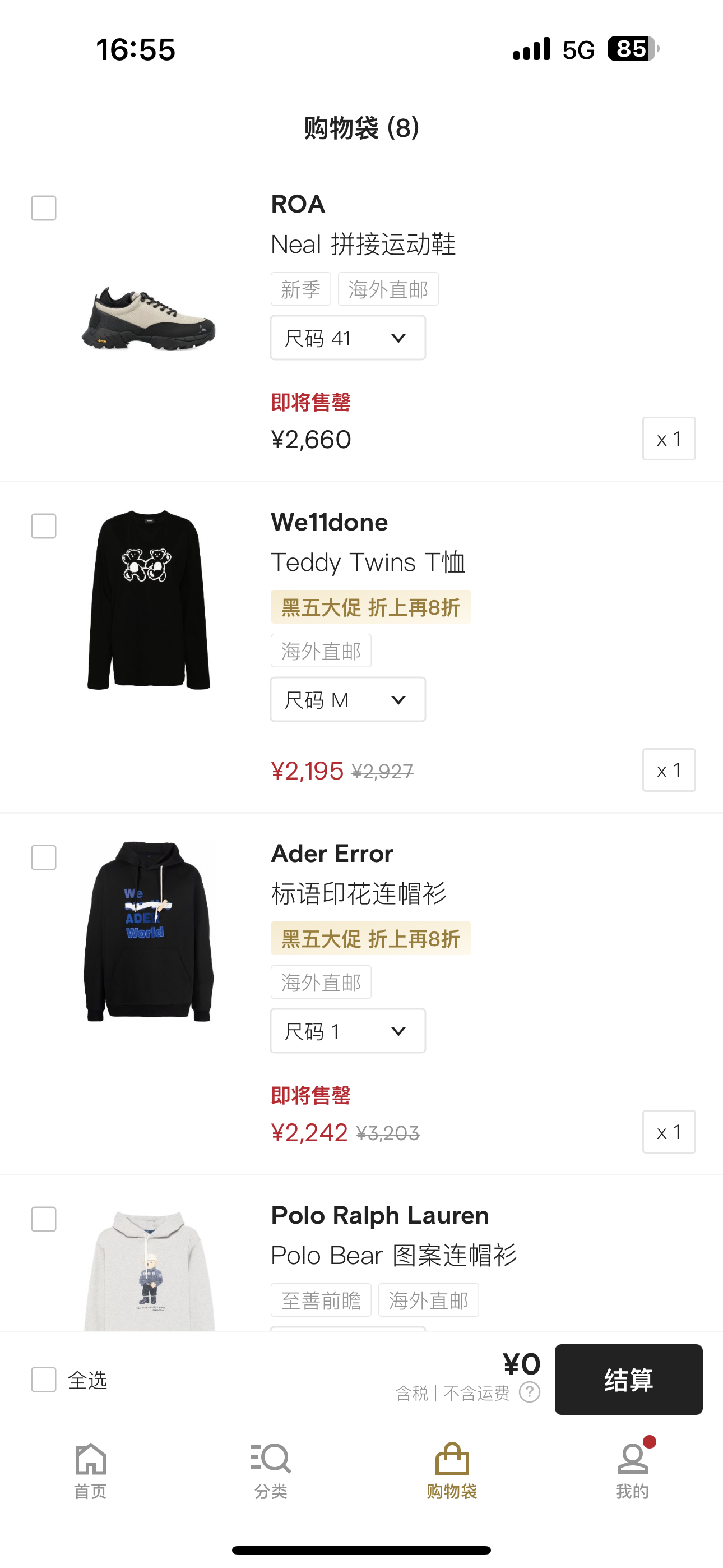Image resolution: width=723 pixels, height=1568 pixels.
Task: Expand the 尺码 1 size dropdown
Action: (347, 1031)
